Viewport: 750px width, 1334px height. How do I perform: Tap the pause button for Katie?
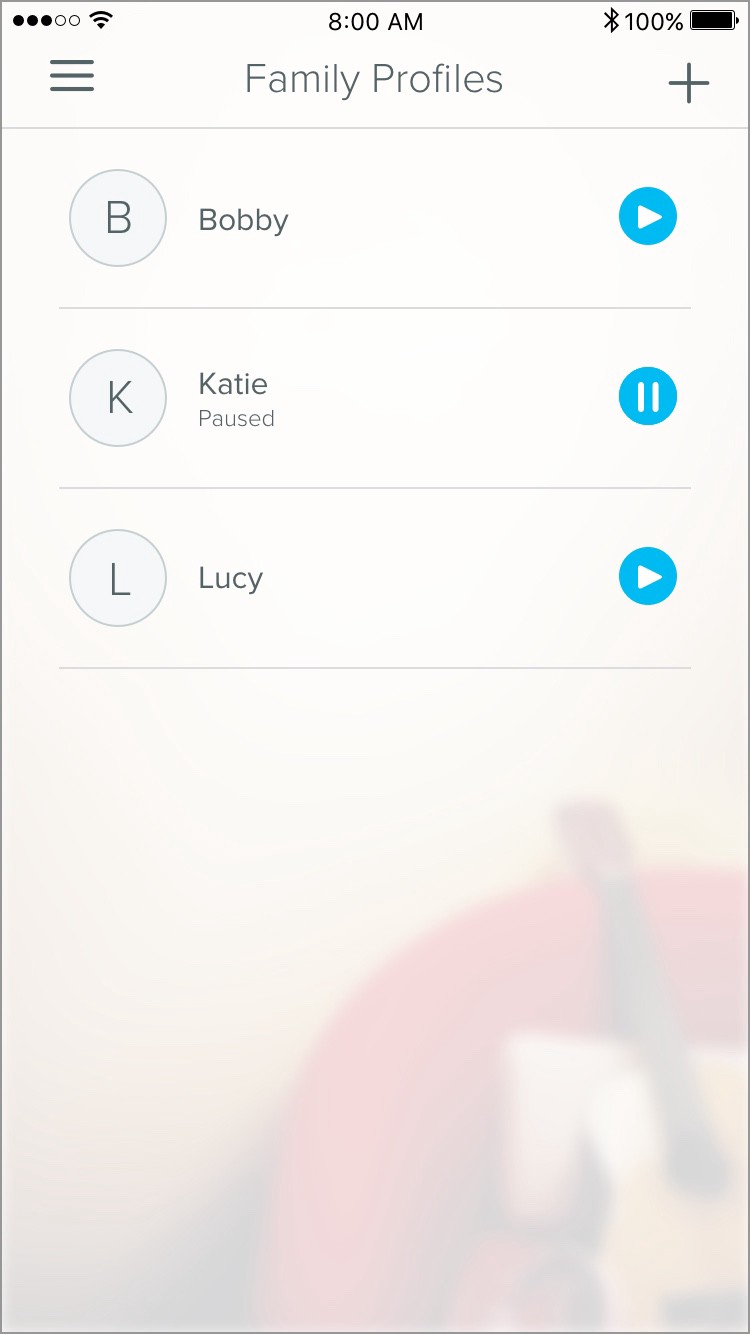(x=648, y=397)
